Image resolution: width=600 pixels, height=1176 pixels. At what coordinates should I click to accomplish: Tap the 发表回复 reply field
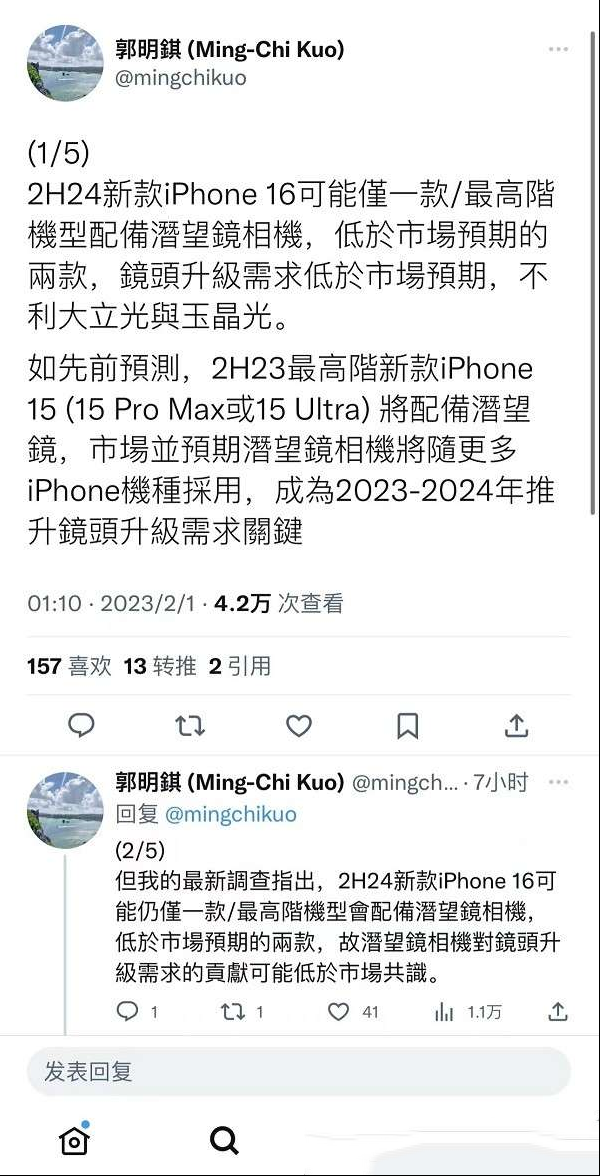point(298,1072)
